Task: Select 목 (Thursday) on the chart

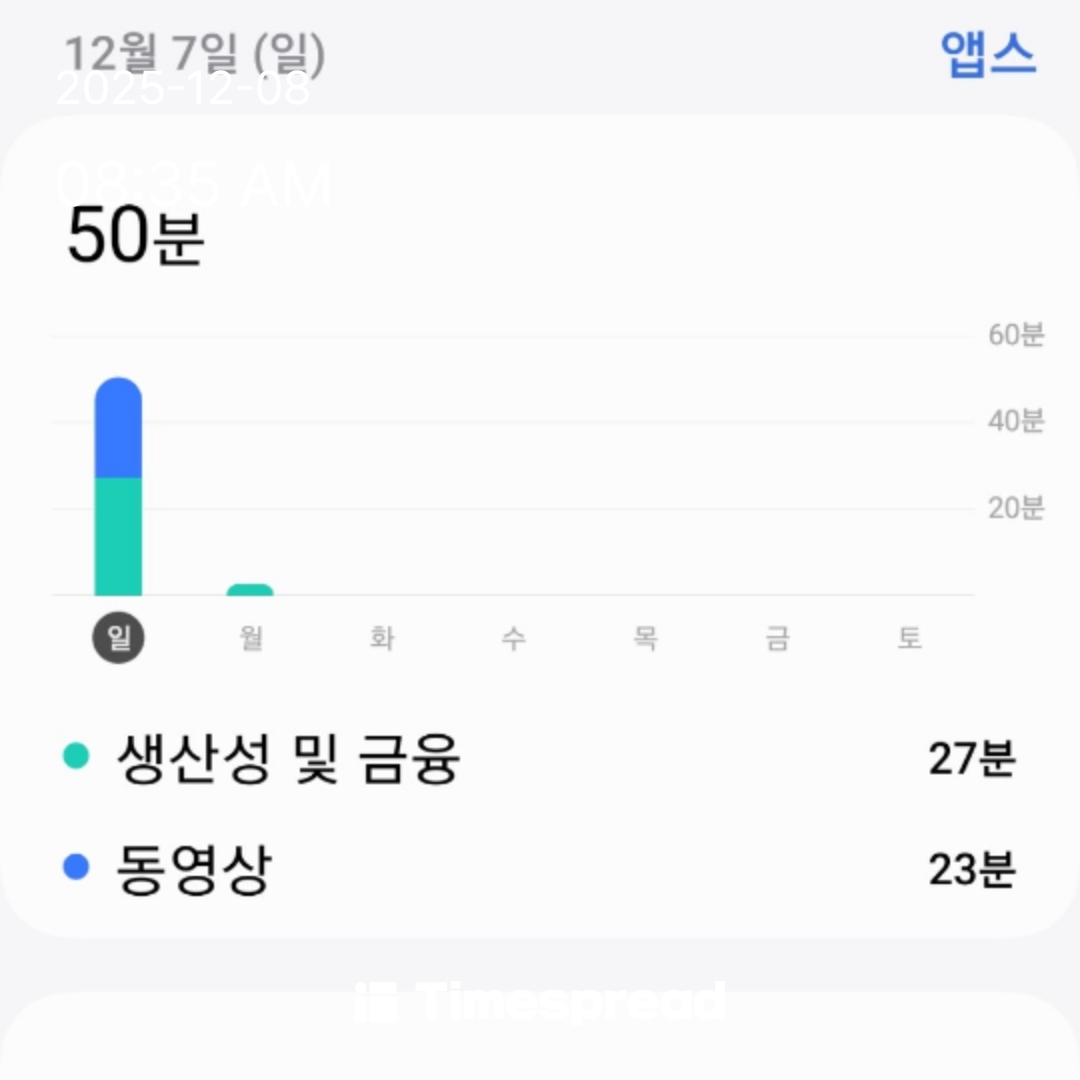Action: tap(645, 638)
